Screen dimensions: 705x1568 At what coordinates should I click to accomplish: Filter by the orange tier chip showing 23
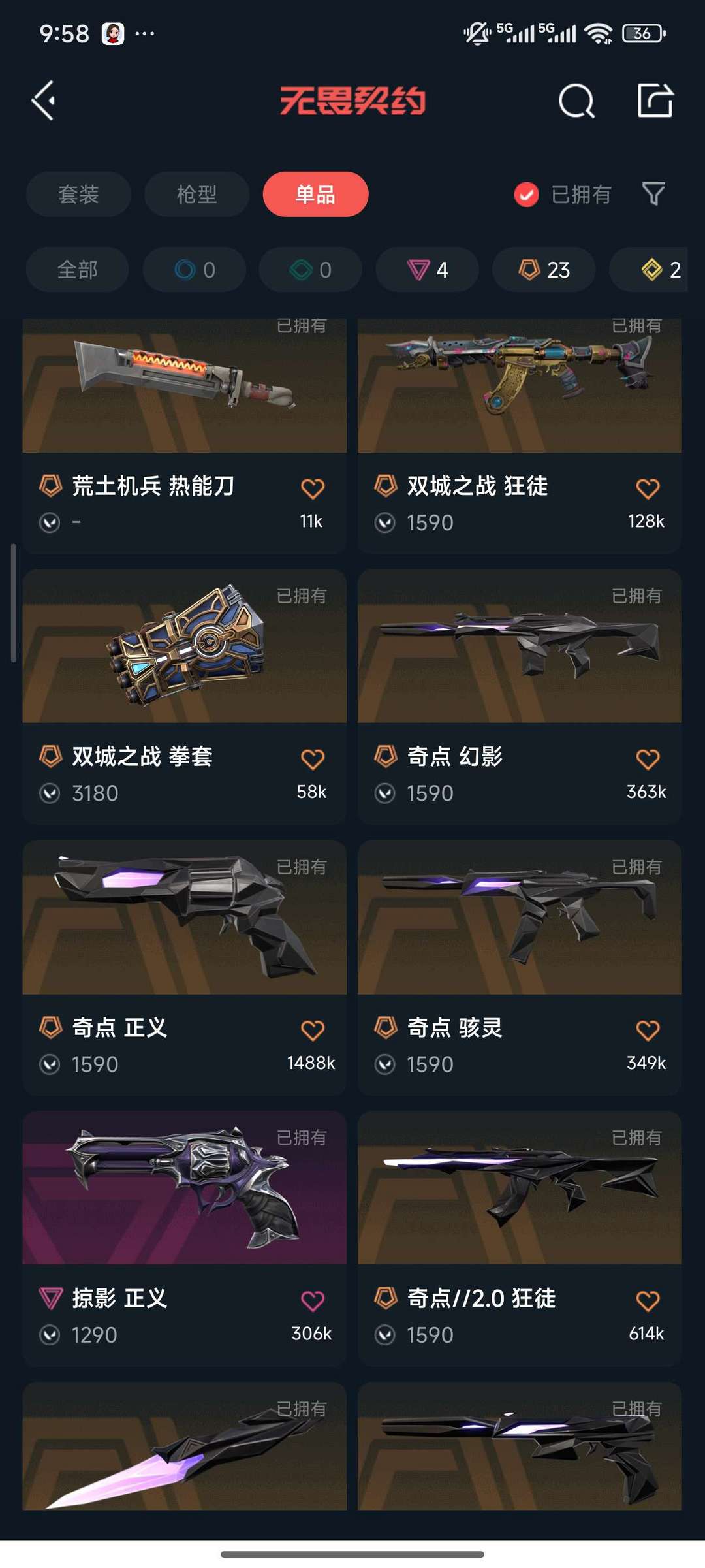tap(543, 269)
